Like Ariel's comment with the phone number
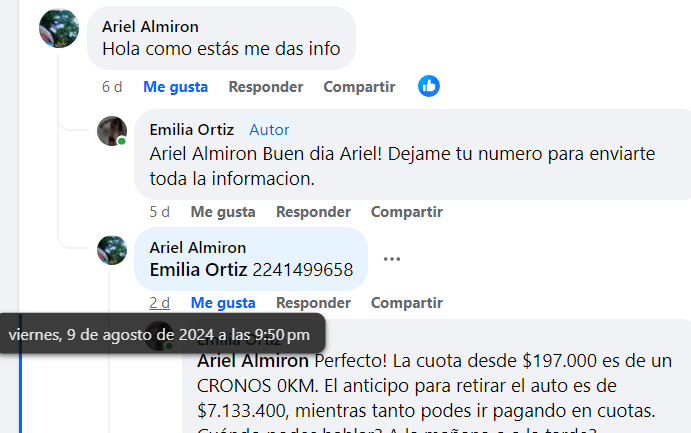Screen dimensions: 691x433 (x=223, y=302)
